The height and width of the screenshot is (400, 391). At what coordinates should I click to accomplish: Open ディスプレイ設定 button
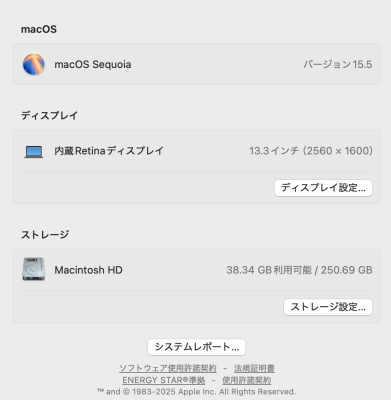323,188
